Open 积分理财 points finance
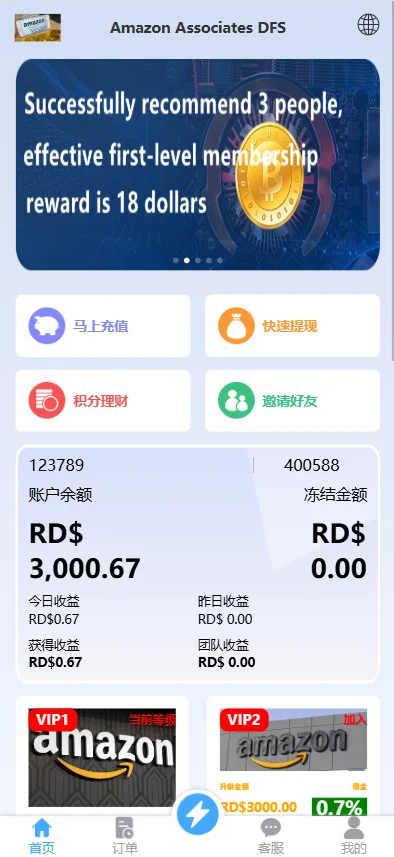The height and width of the screenshot is (857, 394). click(103, 401)
